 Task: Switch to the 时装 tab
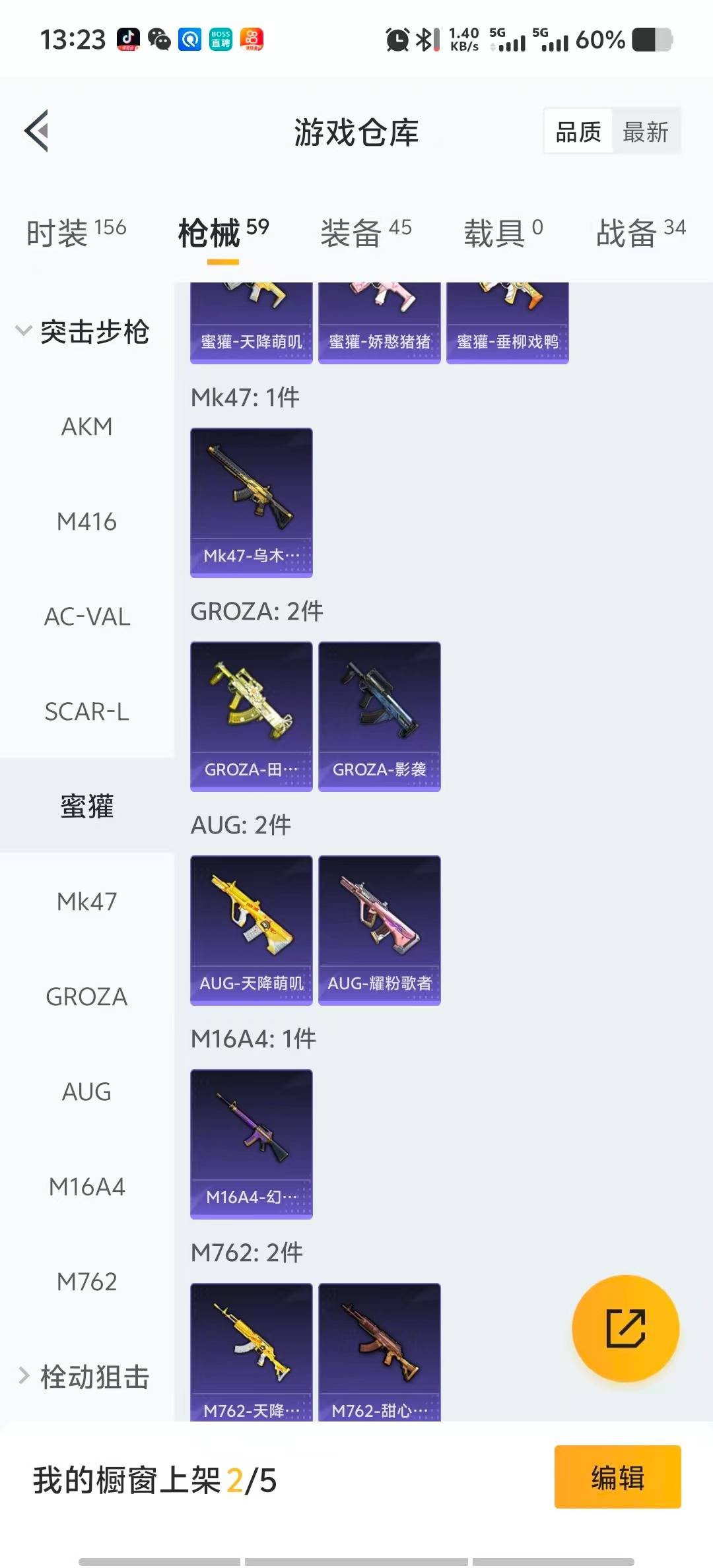click(75, 232)
